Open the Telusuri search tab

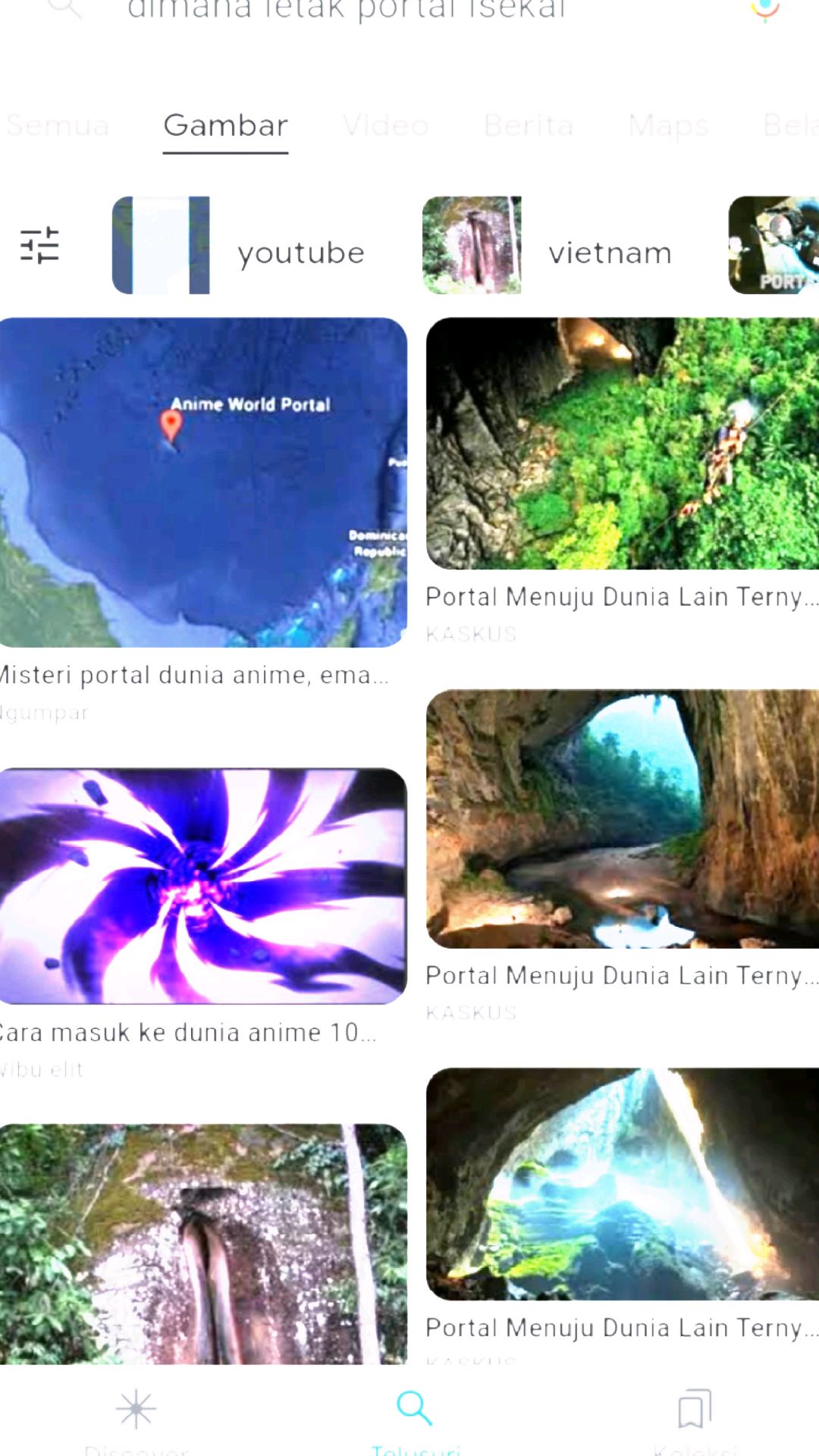415,1420
